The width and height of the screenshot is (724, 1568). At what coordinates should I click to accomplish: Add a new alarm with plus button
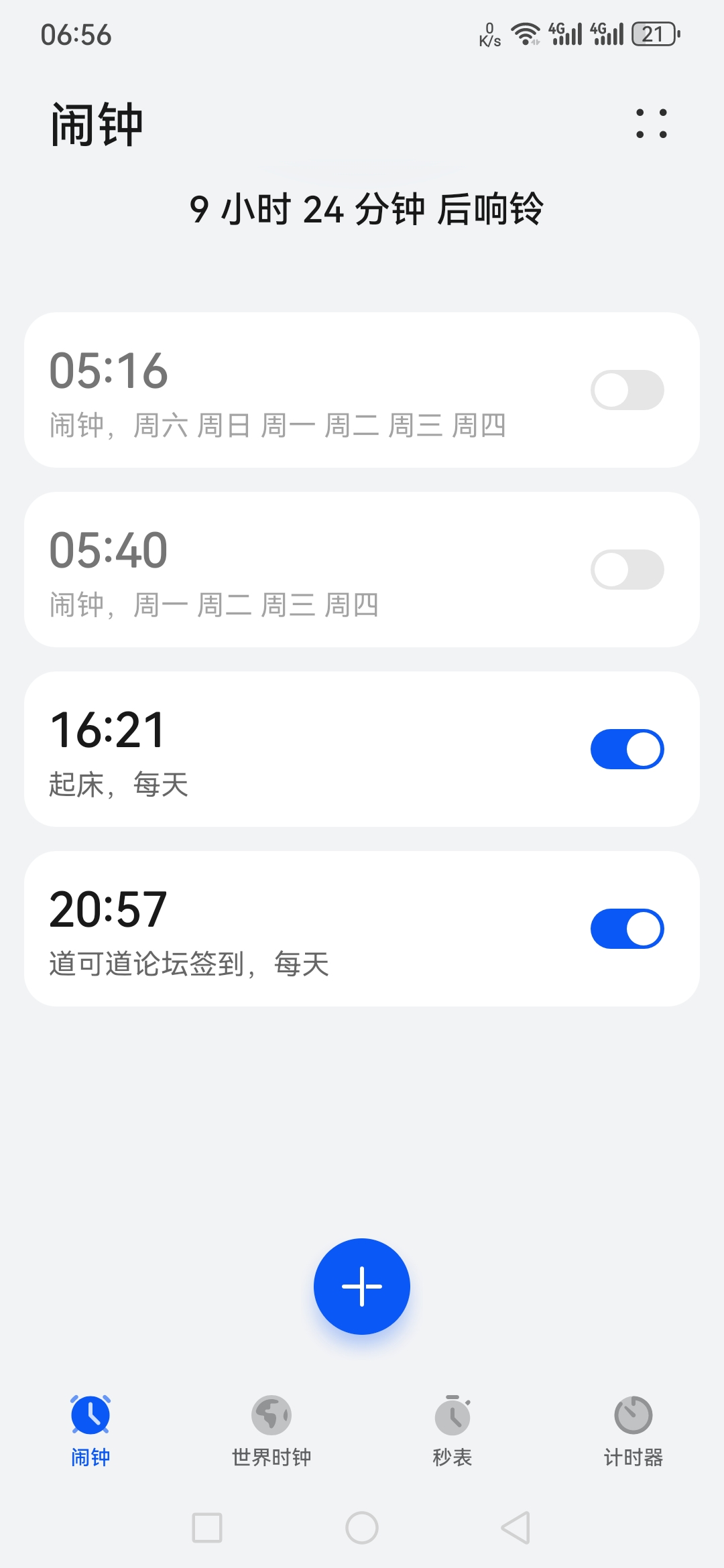[362, 1287]
